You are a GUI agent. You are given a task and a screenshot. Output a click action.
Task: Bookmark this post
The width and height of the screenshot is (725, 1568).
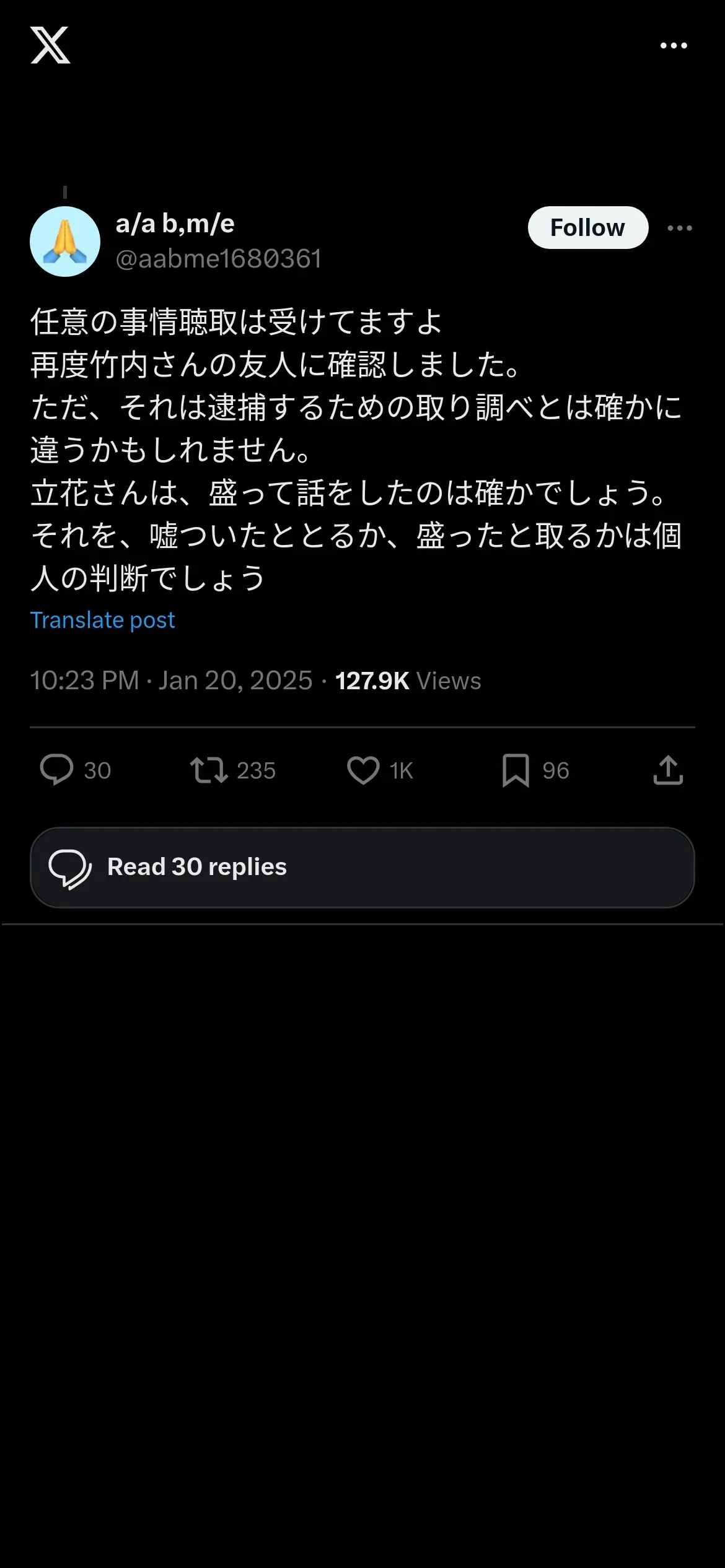pyautogui.click(x=535, y=770)
